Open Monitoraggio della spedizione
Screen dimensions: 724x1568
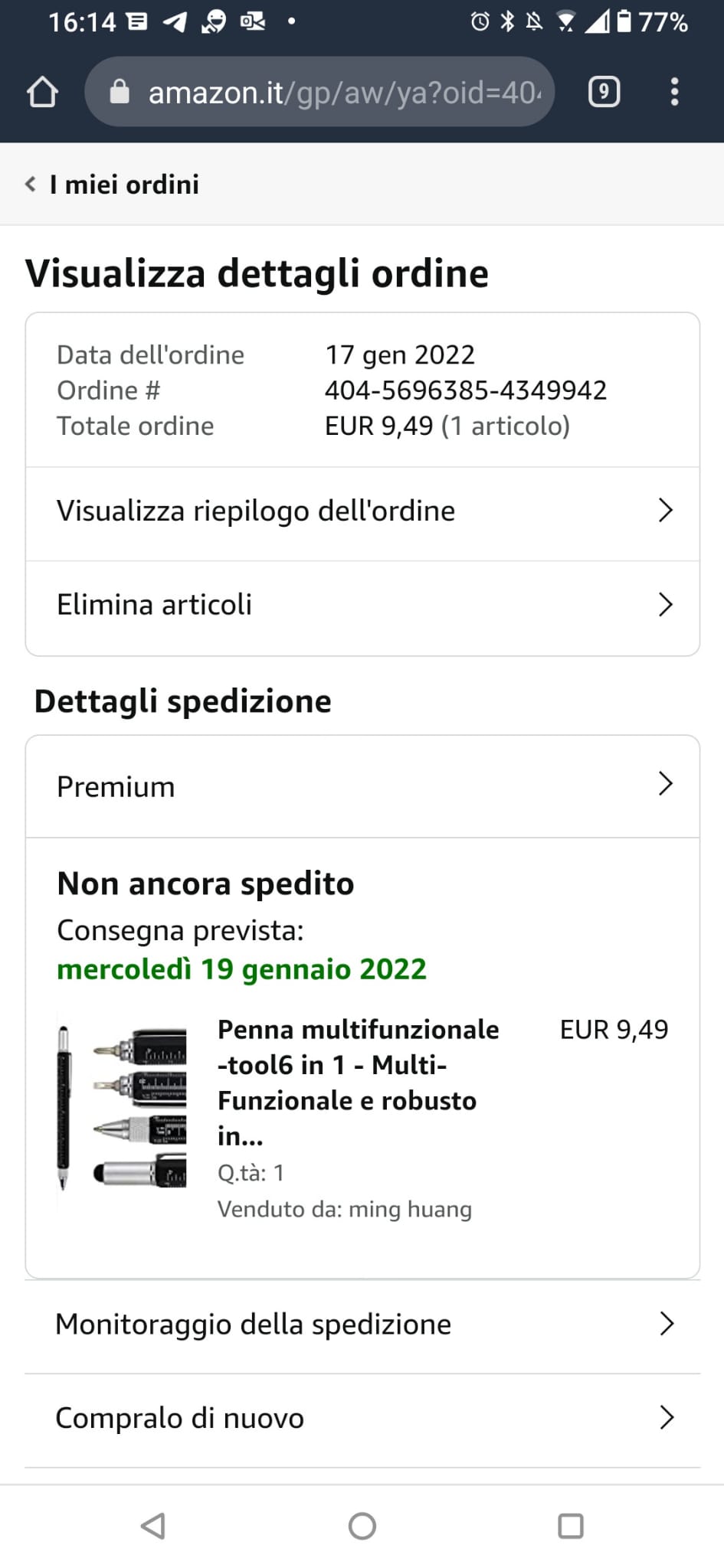click(x=362, y=1325)
